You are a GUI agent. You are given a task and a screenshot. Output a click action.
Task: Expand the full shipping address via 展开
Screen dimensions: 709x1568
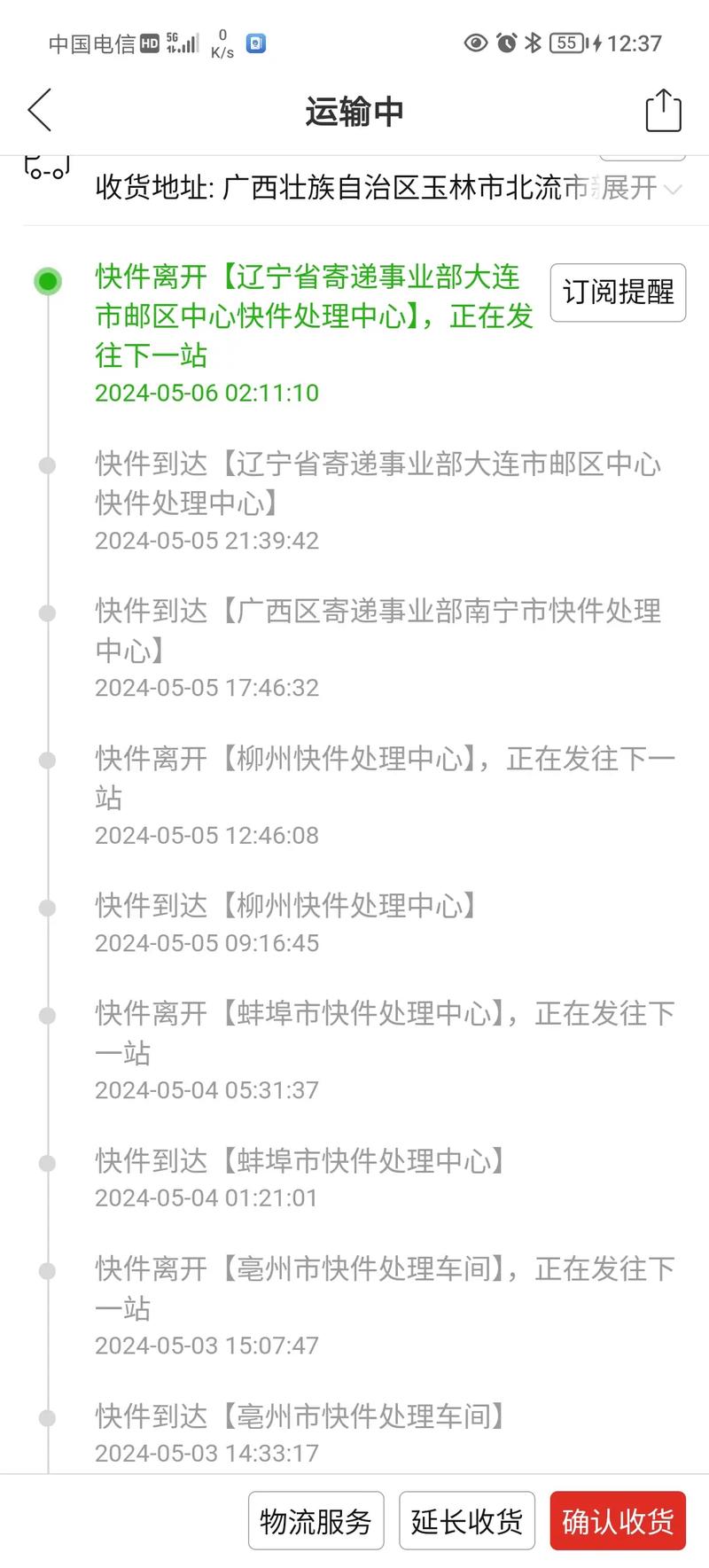pos(642,188)
